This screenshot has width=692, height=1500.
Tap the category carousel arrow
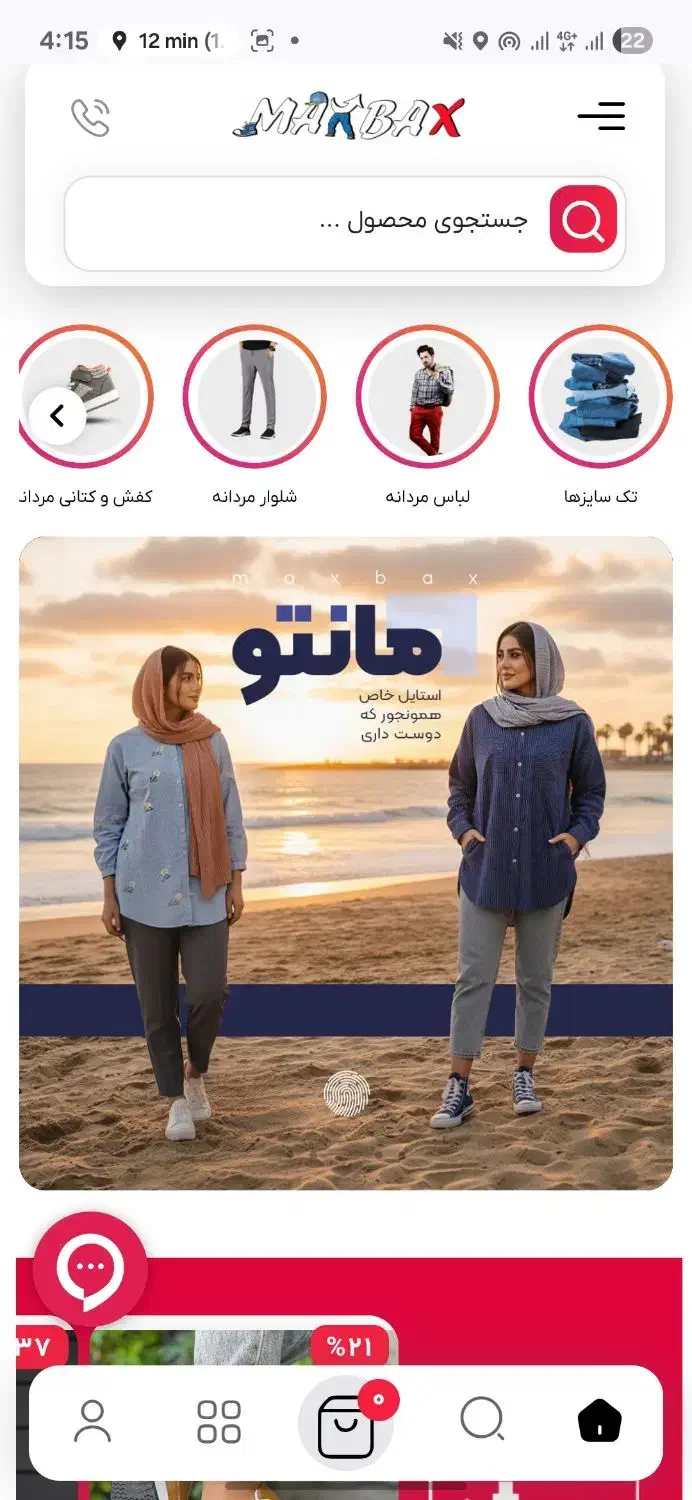pyautogui.click(x=57, y=415)
